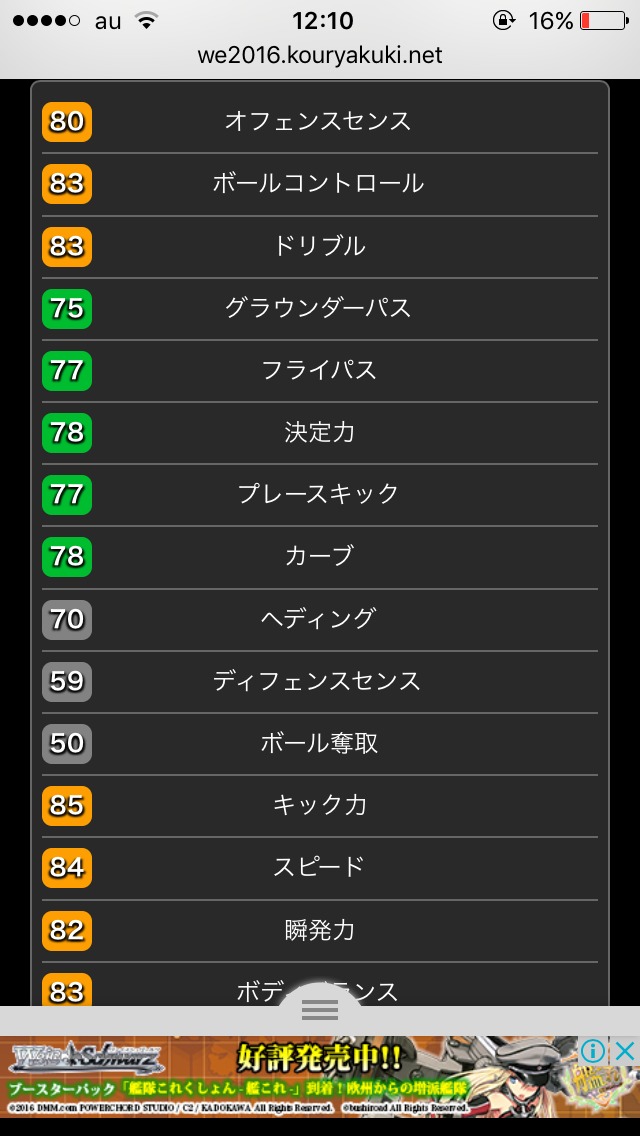Close the ad with the X icon
The image size is (640, 1136).
click(x=624, y=1051)
